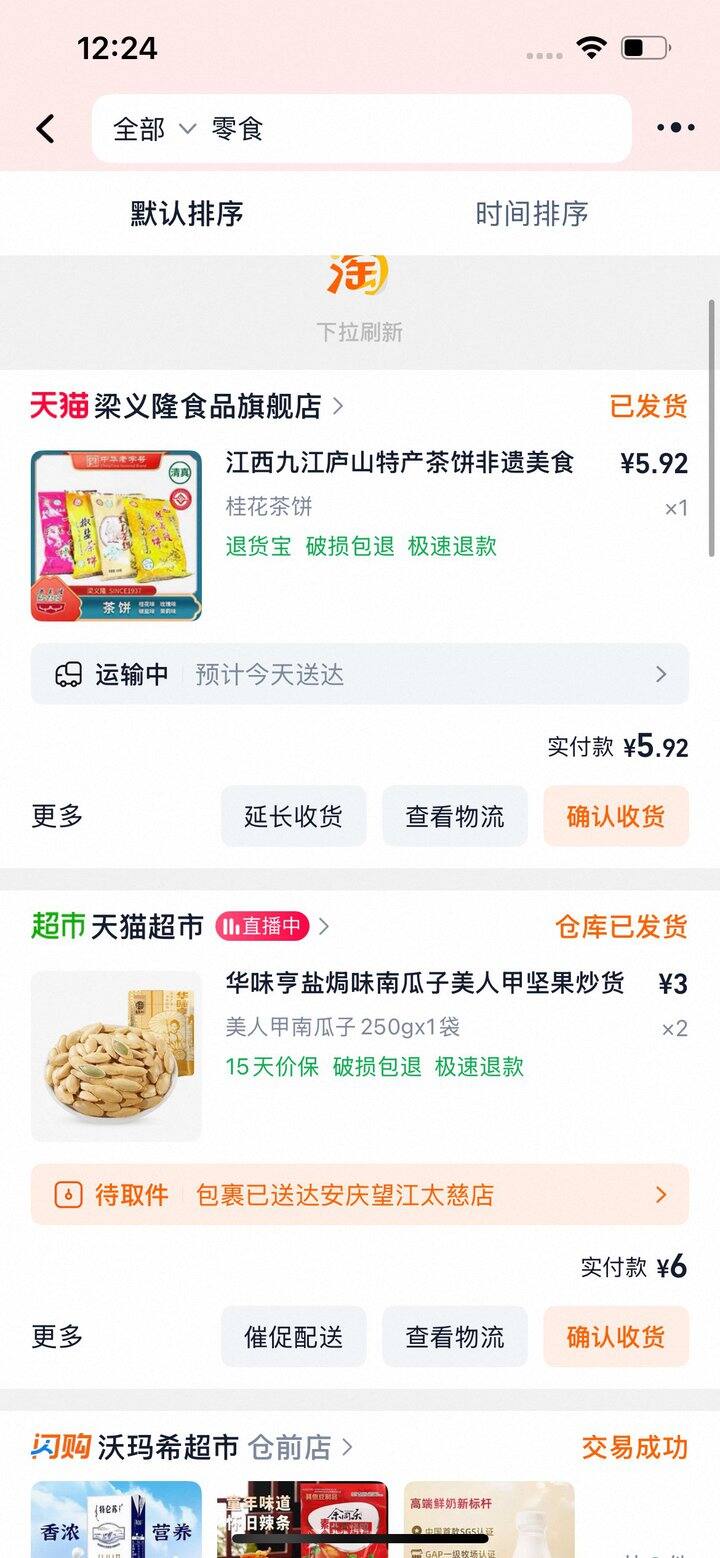720x1558 pixels.
Task: Tap 更多 under the 茶饼 order
Action: pyautogui.click(x=57, y=816)
